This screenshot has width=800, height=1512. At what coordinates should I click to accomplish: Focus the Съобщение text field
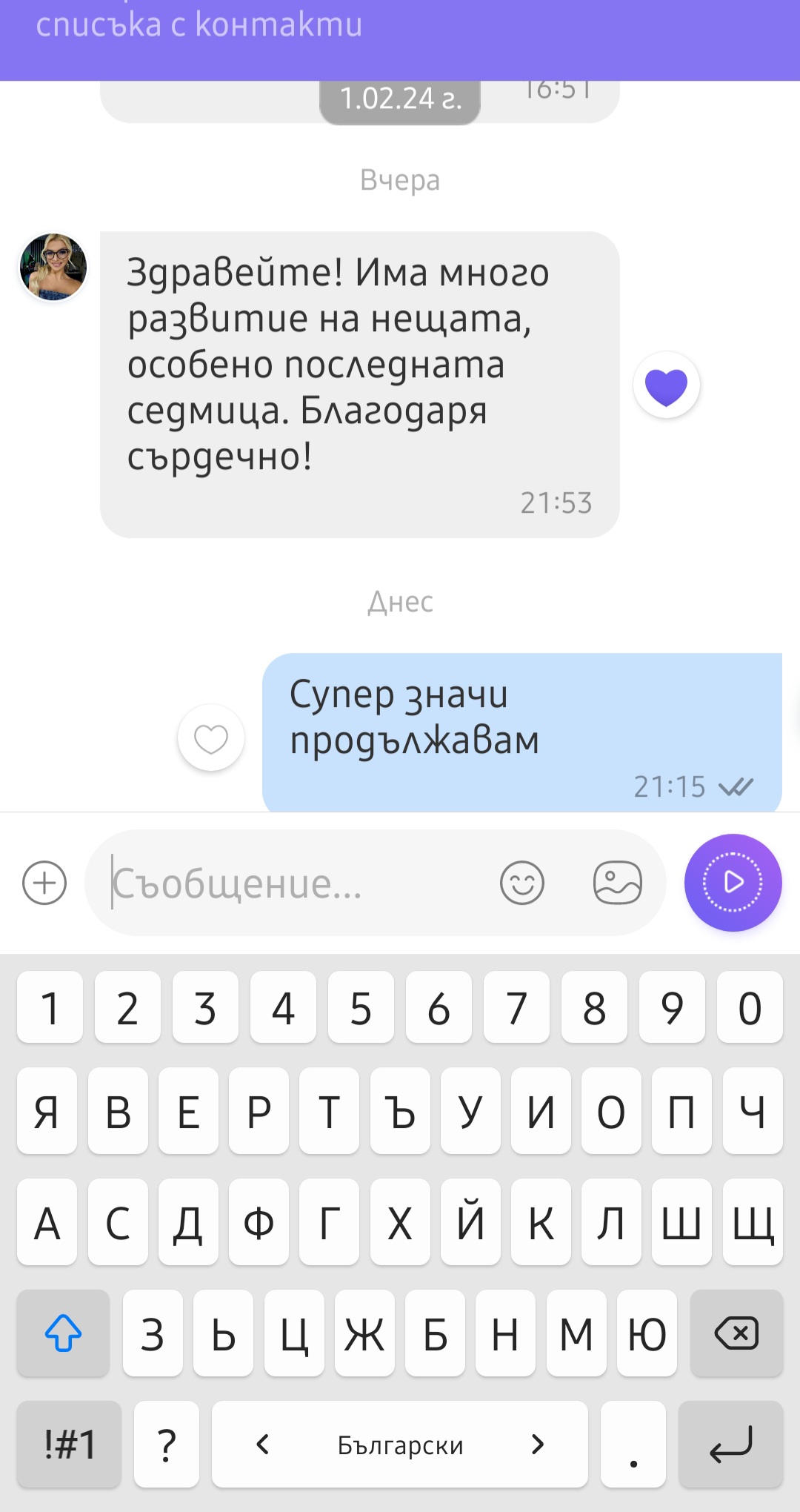click(x=296, y=883)
